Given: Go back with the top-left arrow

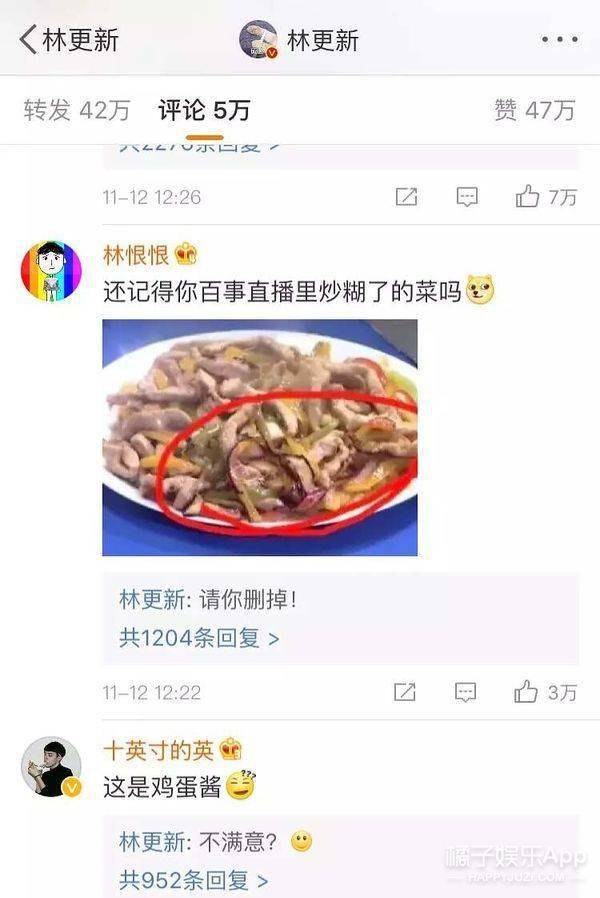Looking at the screenshot, I should [x=28, y=40].
